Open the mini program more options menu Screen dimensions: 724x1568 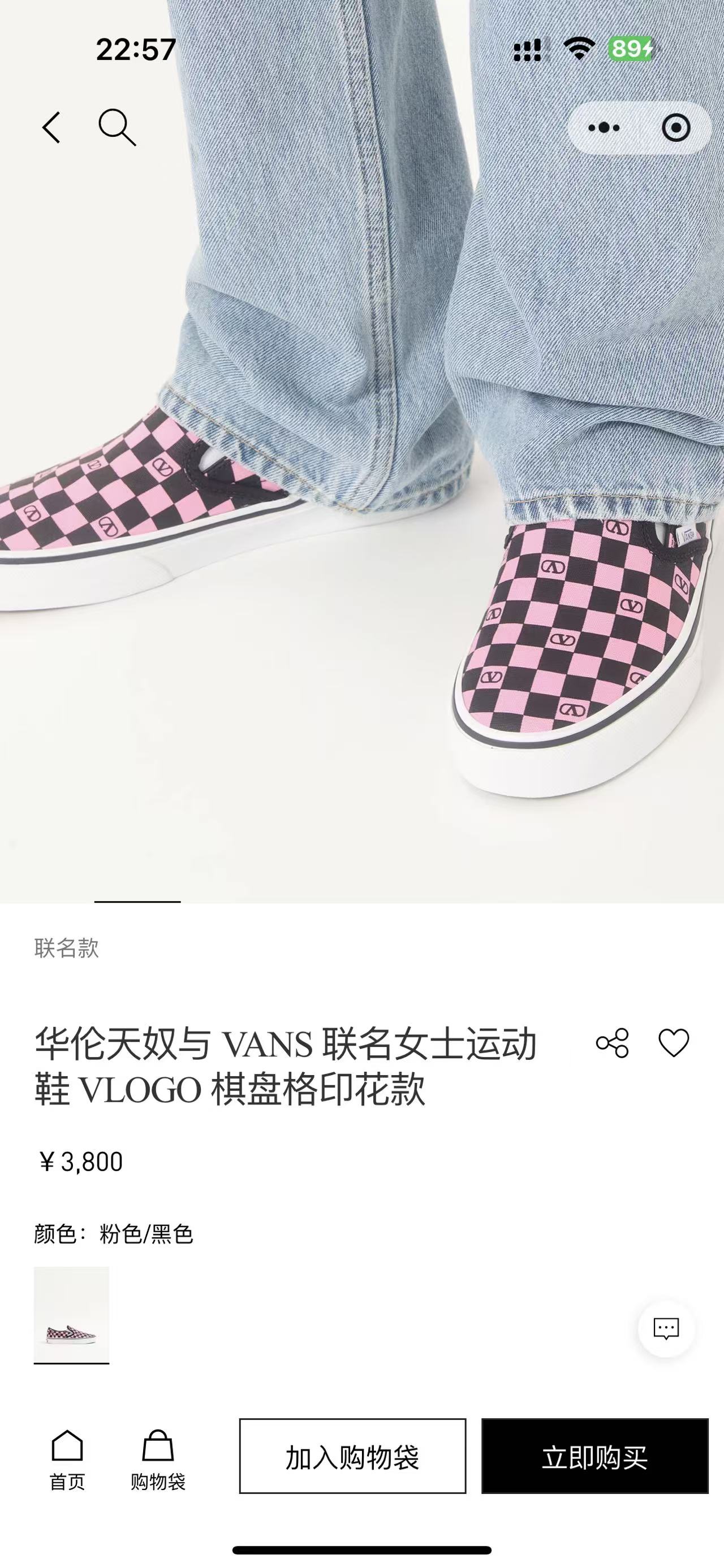[604, 128]
